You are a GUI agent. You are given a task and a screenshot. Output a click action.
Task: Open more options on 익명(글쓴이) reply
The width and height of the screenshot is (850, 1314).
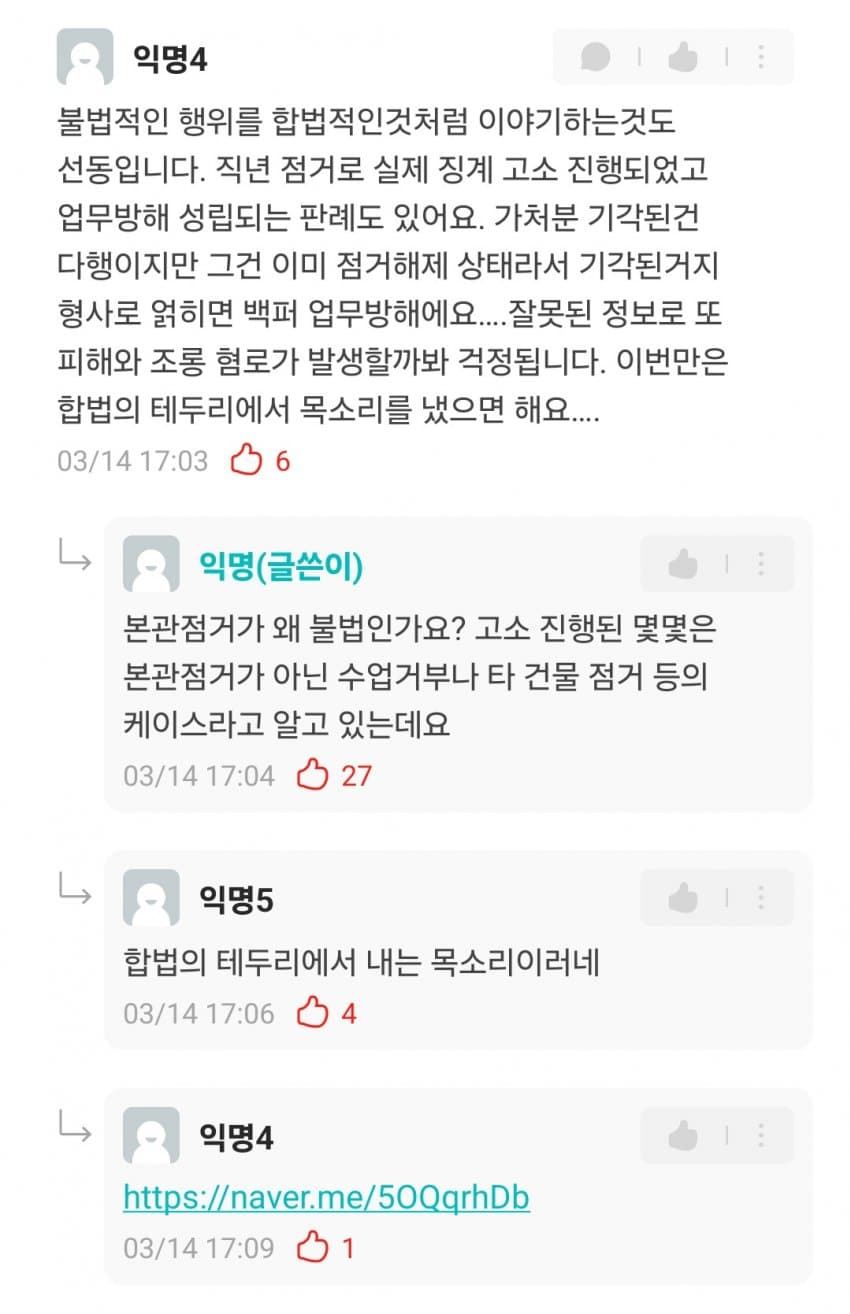point(761,565)
